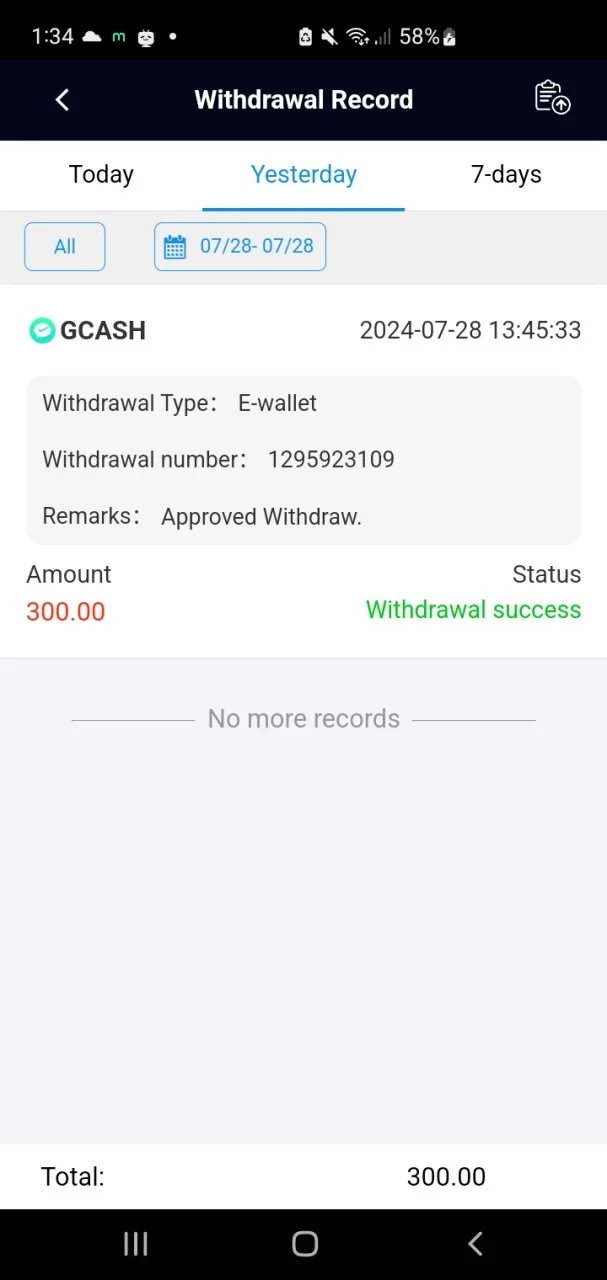Switch to the Today tab
This screenshot has width=607, height=1280.
(x=101, y=175)
